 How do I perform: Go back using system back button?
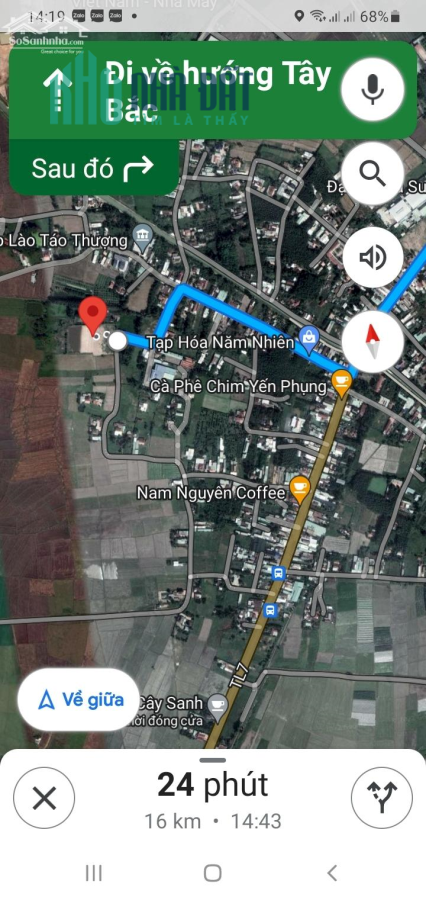pyautogui.click(x=332, y=873)
